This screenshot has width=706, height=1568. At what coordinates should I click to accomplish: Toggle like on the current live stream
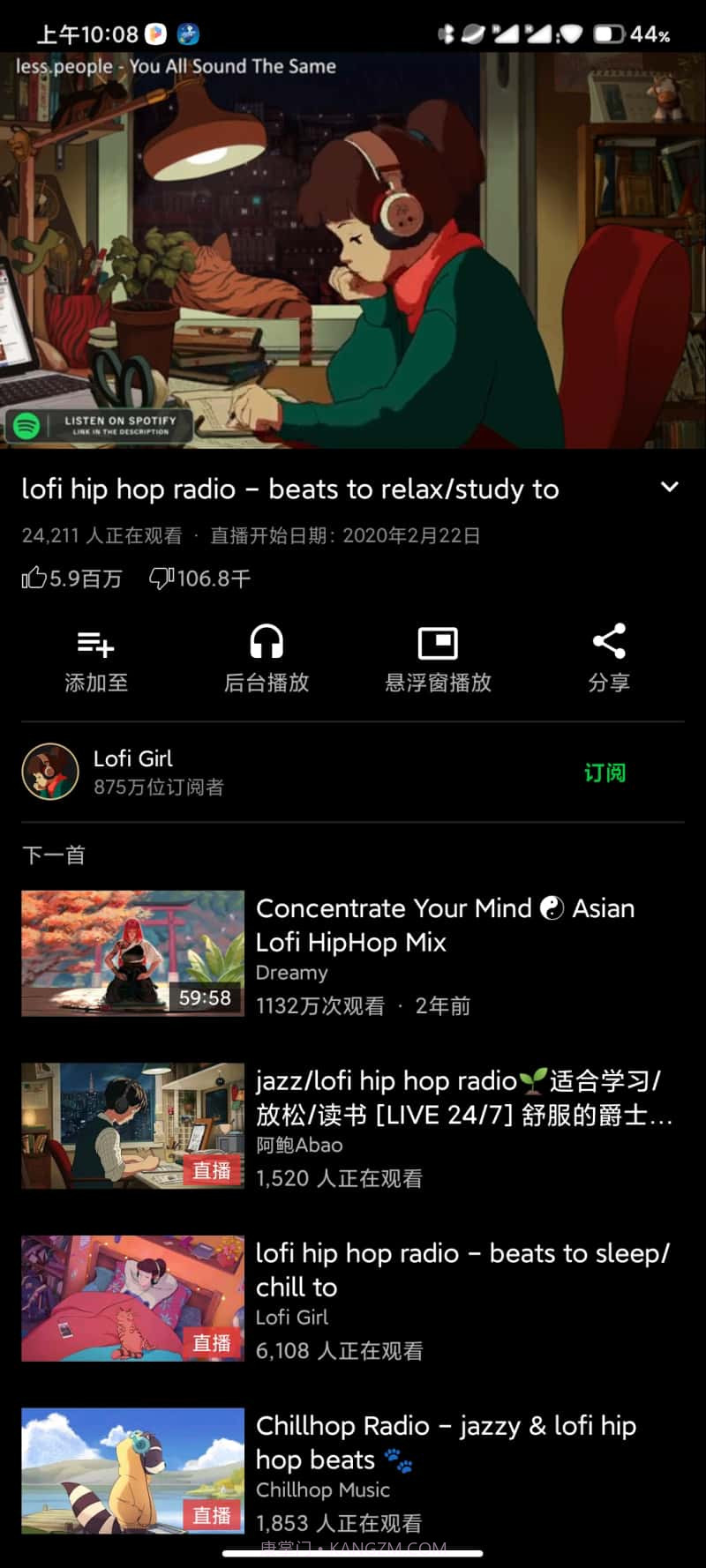[x=35, y=575]
